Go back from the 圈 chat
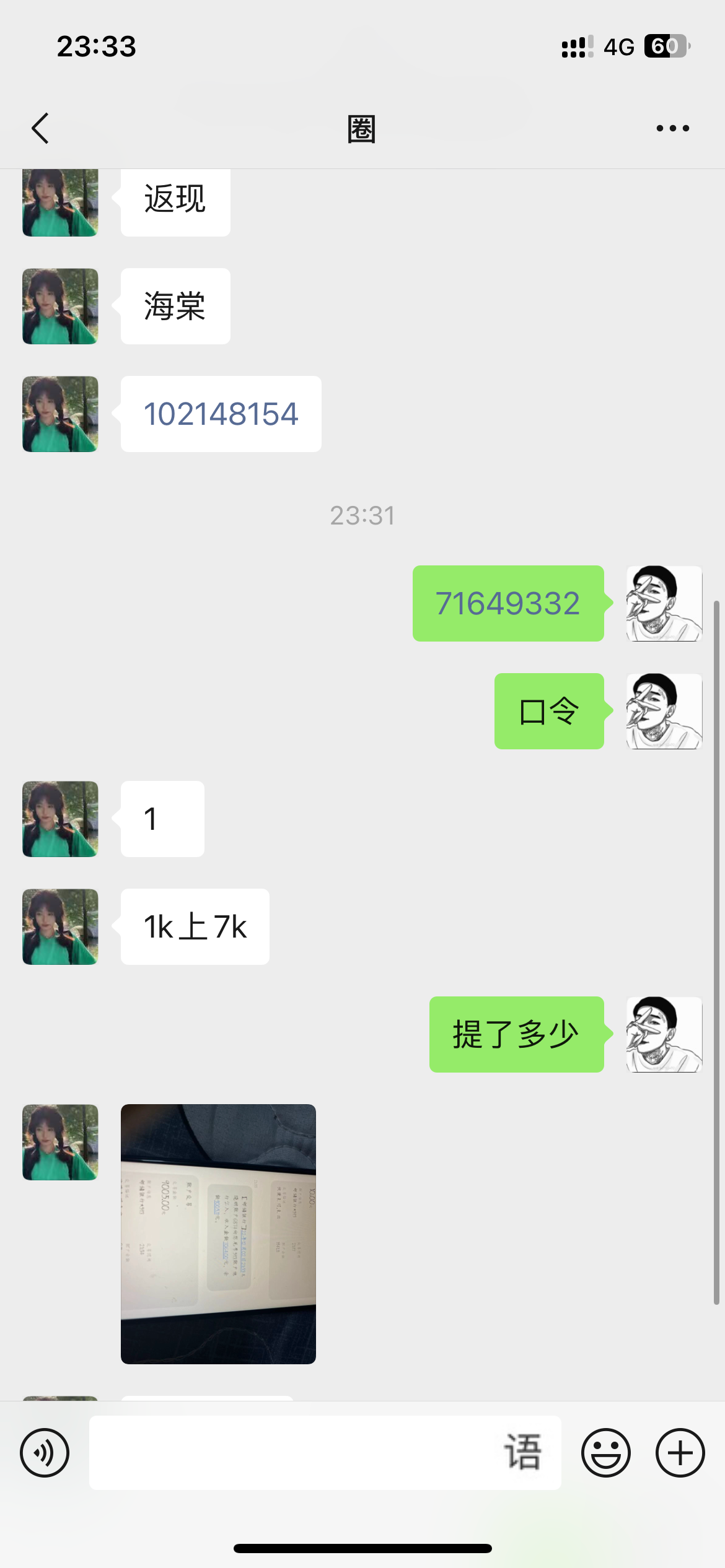 pos(41,129)
